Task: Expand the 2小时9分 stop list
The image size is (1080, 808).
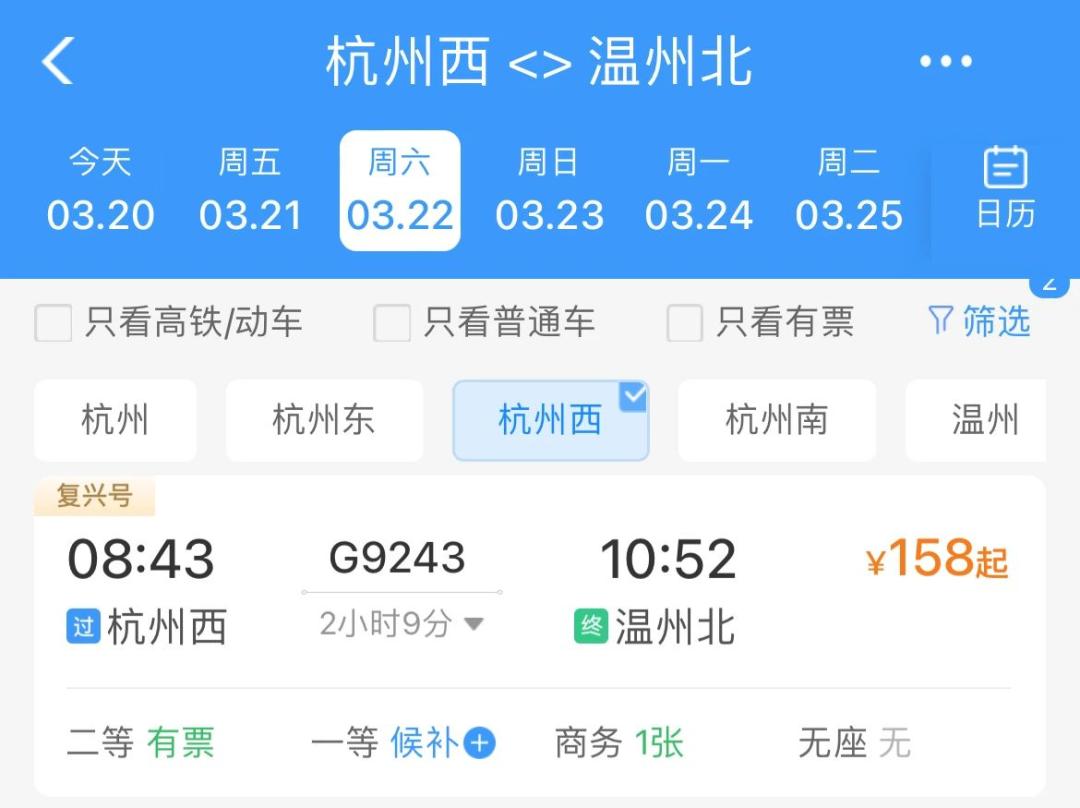Action: pos(402,624)
